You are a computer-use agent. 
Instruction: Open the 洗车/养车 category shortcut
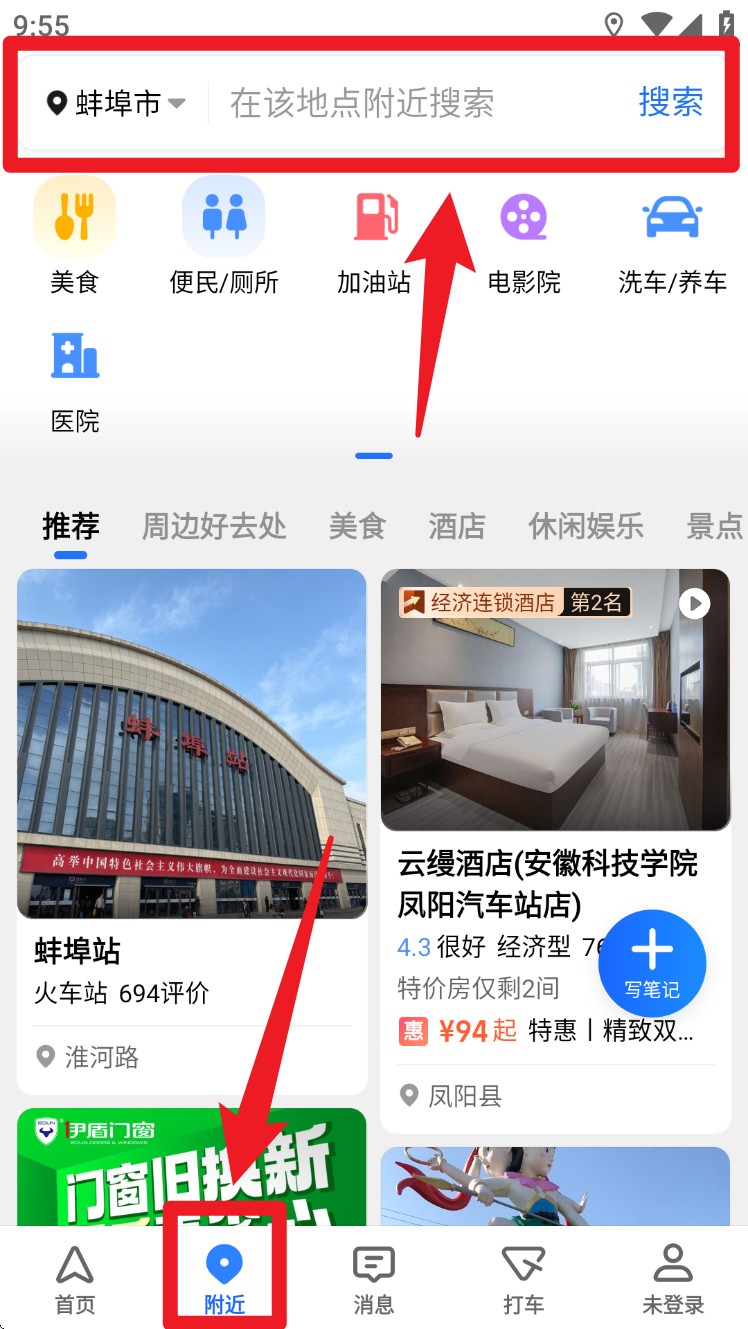click(x=672, y=237)
